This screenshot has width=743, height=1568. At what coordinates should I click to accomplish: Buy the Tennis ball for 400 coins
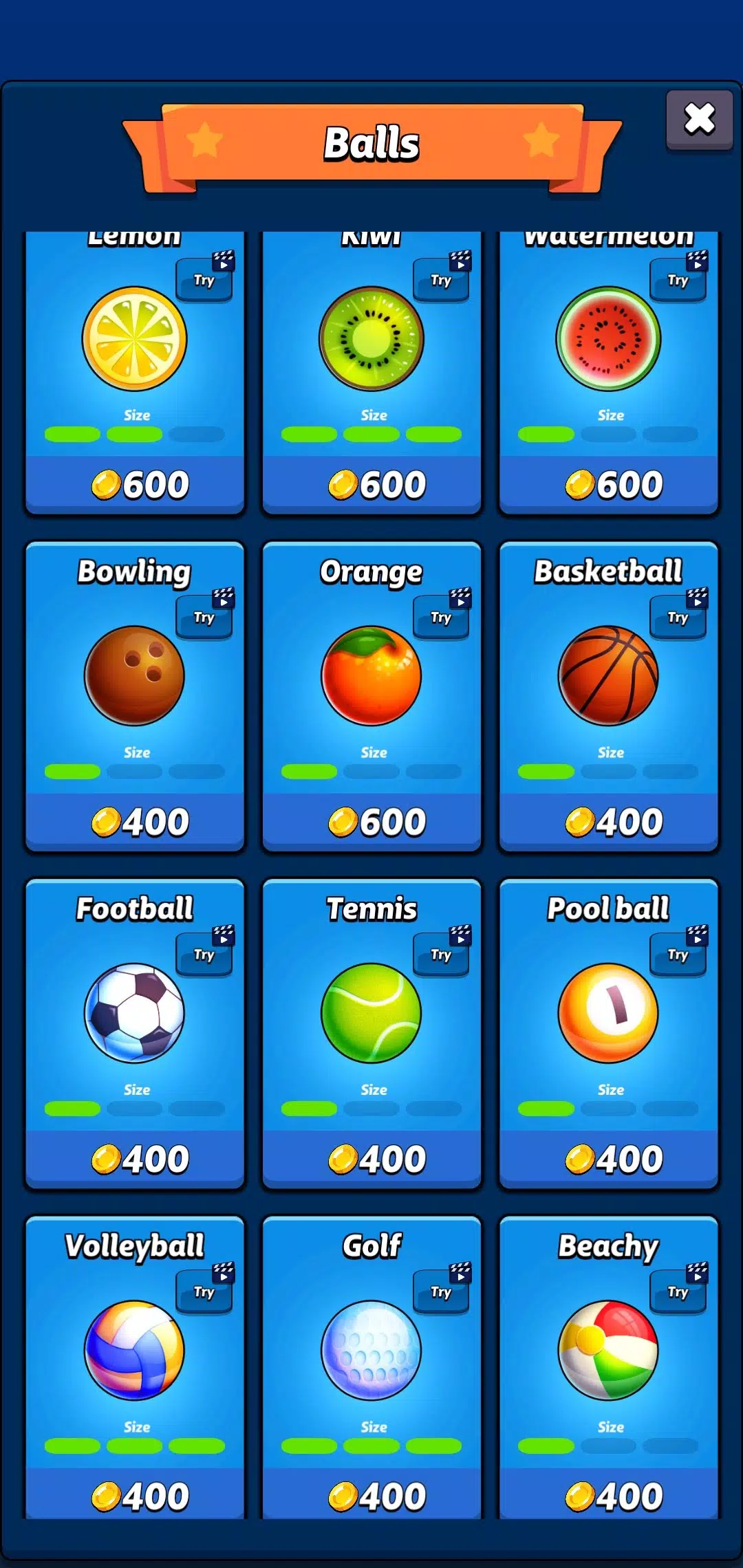coord(371,1159)
